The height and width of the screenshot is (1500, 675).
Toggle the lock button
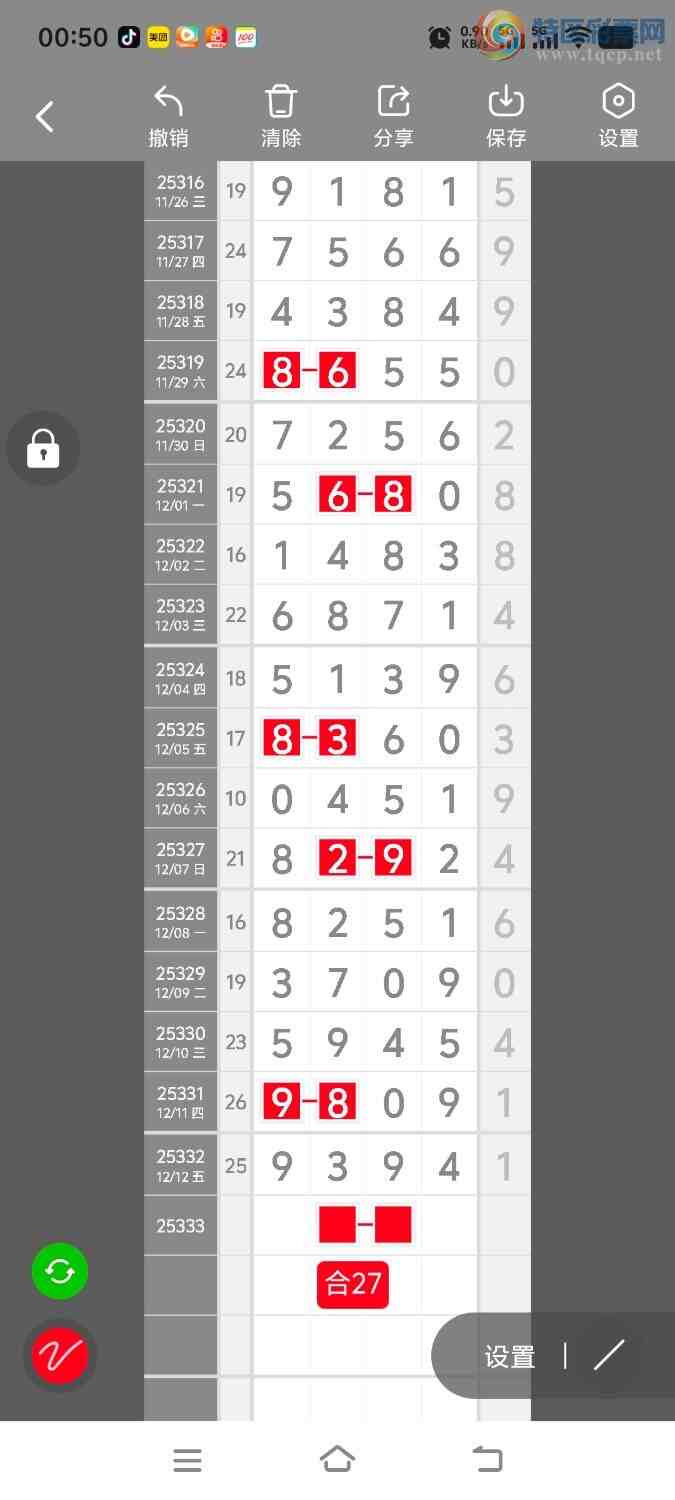tap(43, 448)
